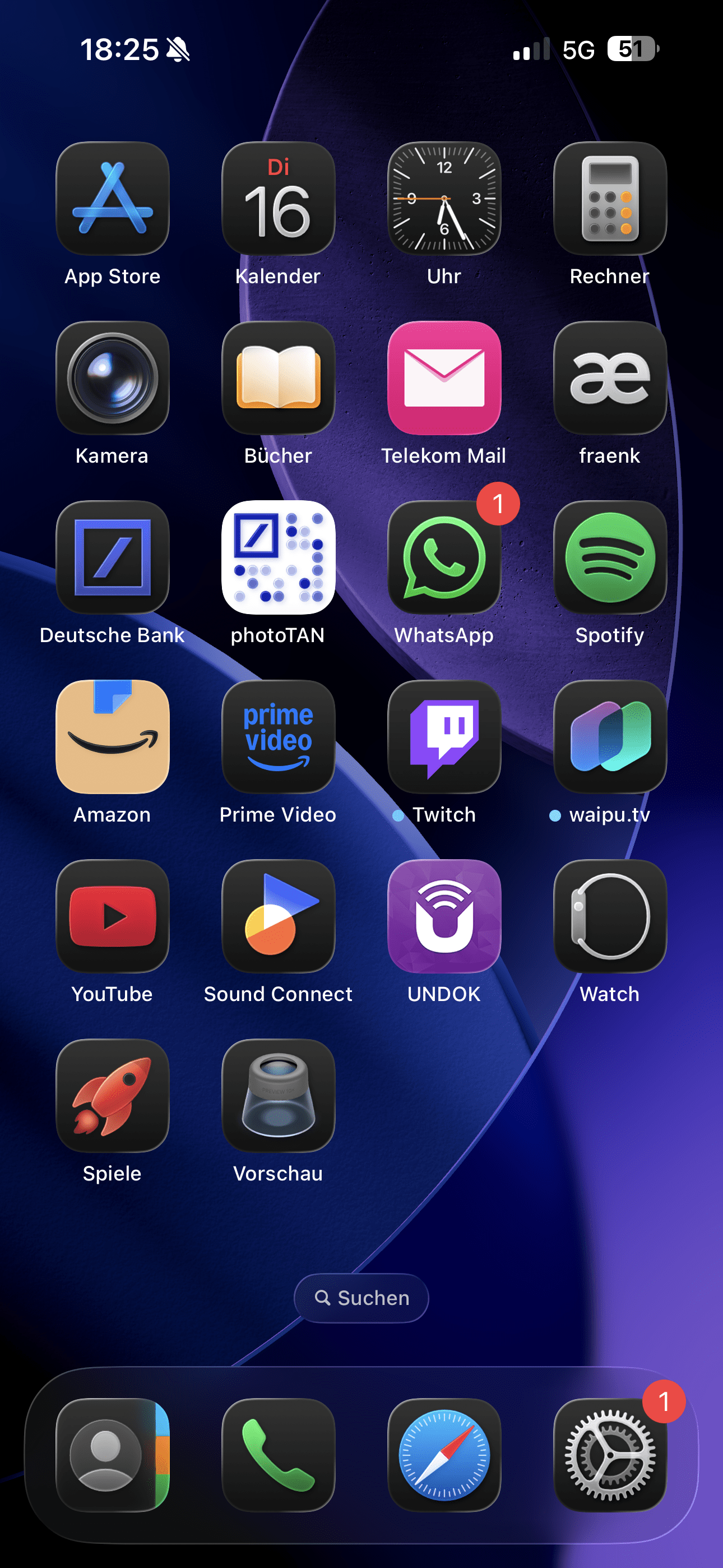Open the Amazon shopping app
Screen dimensions: 723x1568
tap(113, 737)
